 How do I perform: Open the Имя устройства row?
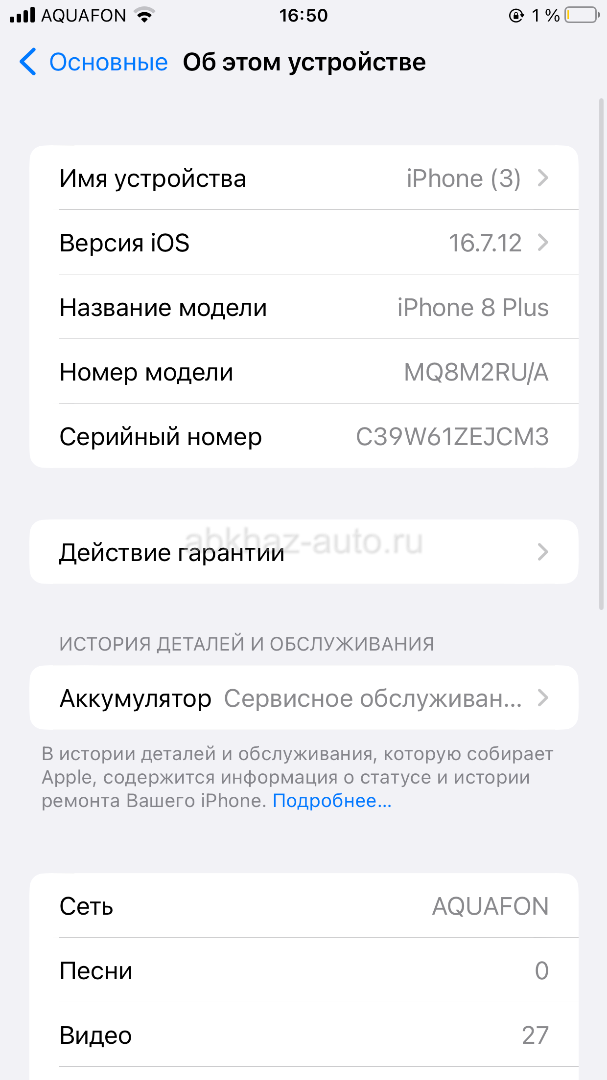[x=304, y=179]
